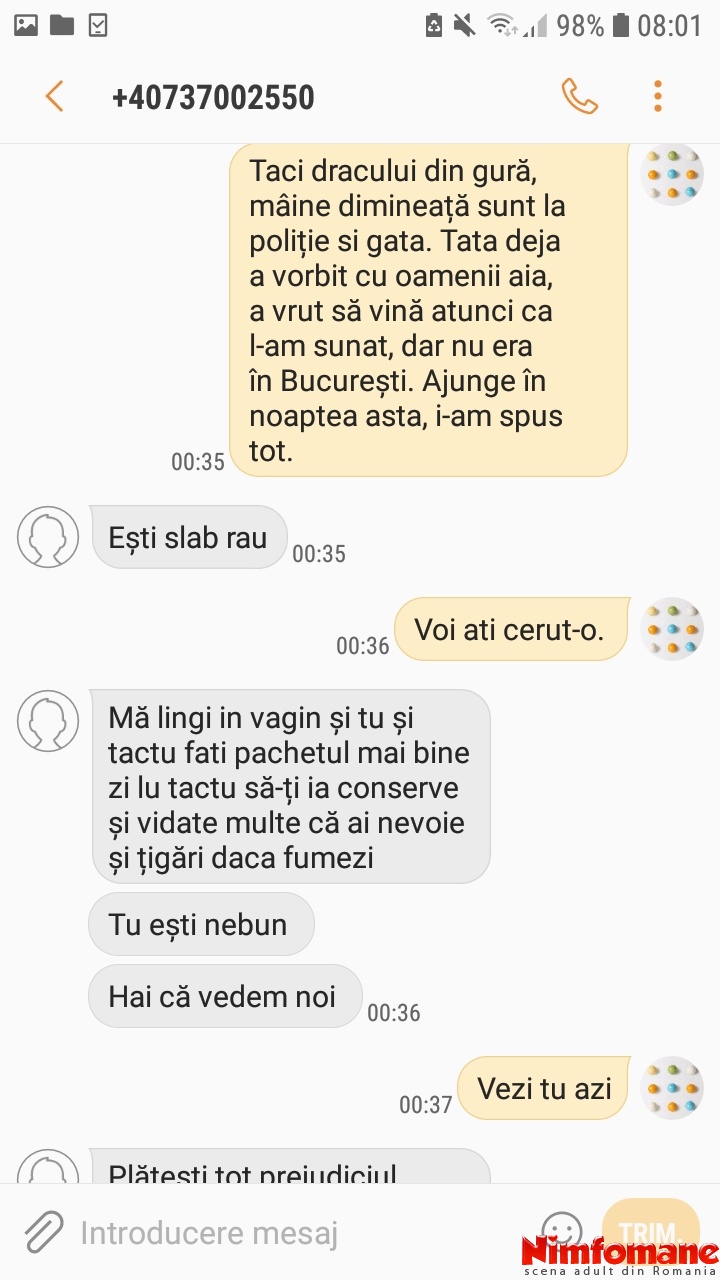Viewport: 720px width, 1280px height.
Task: Call the number +40737002550
Action: point(580,97)
